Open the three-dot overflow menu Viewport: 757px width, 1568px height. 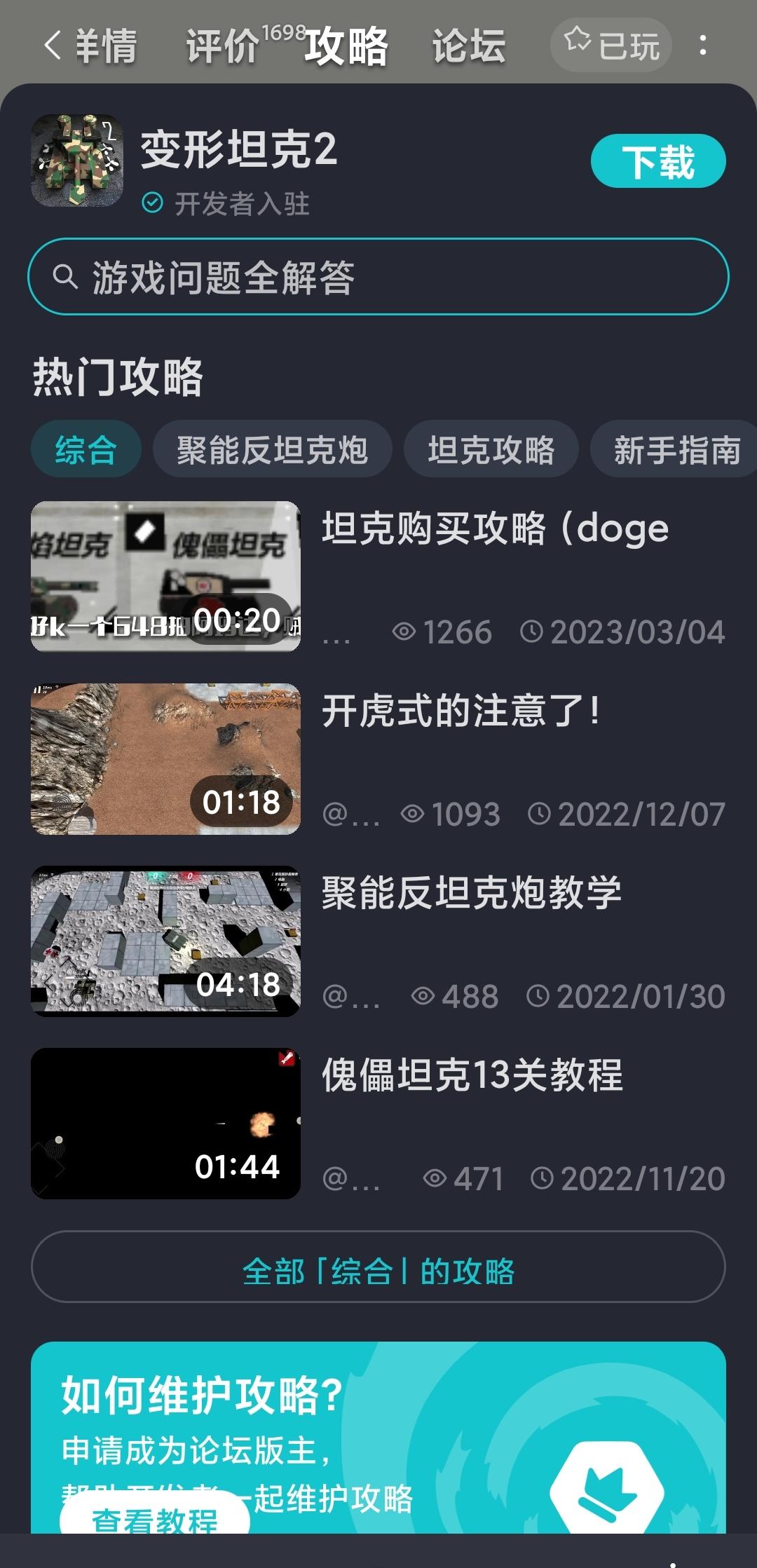click(702, 46)
